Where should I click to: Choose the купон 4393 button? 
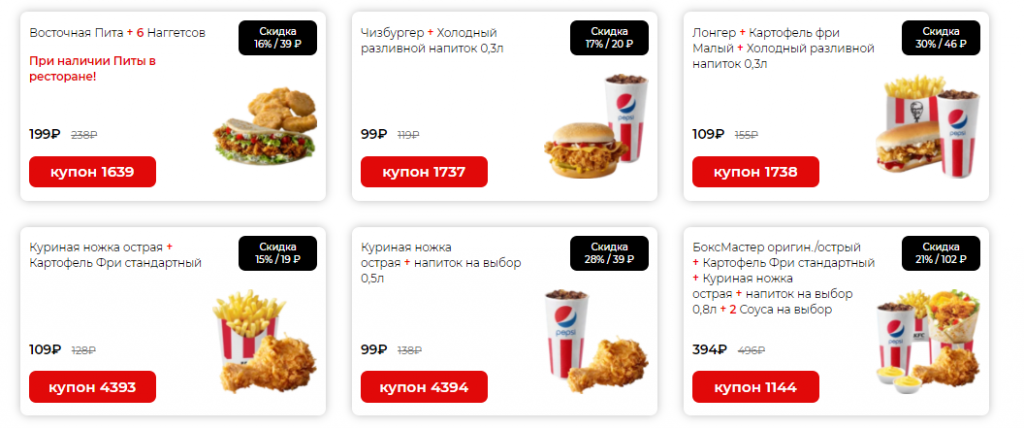click(x=93, y=386)
